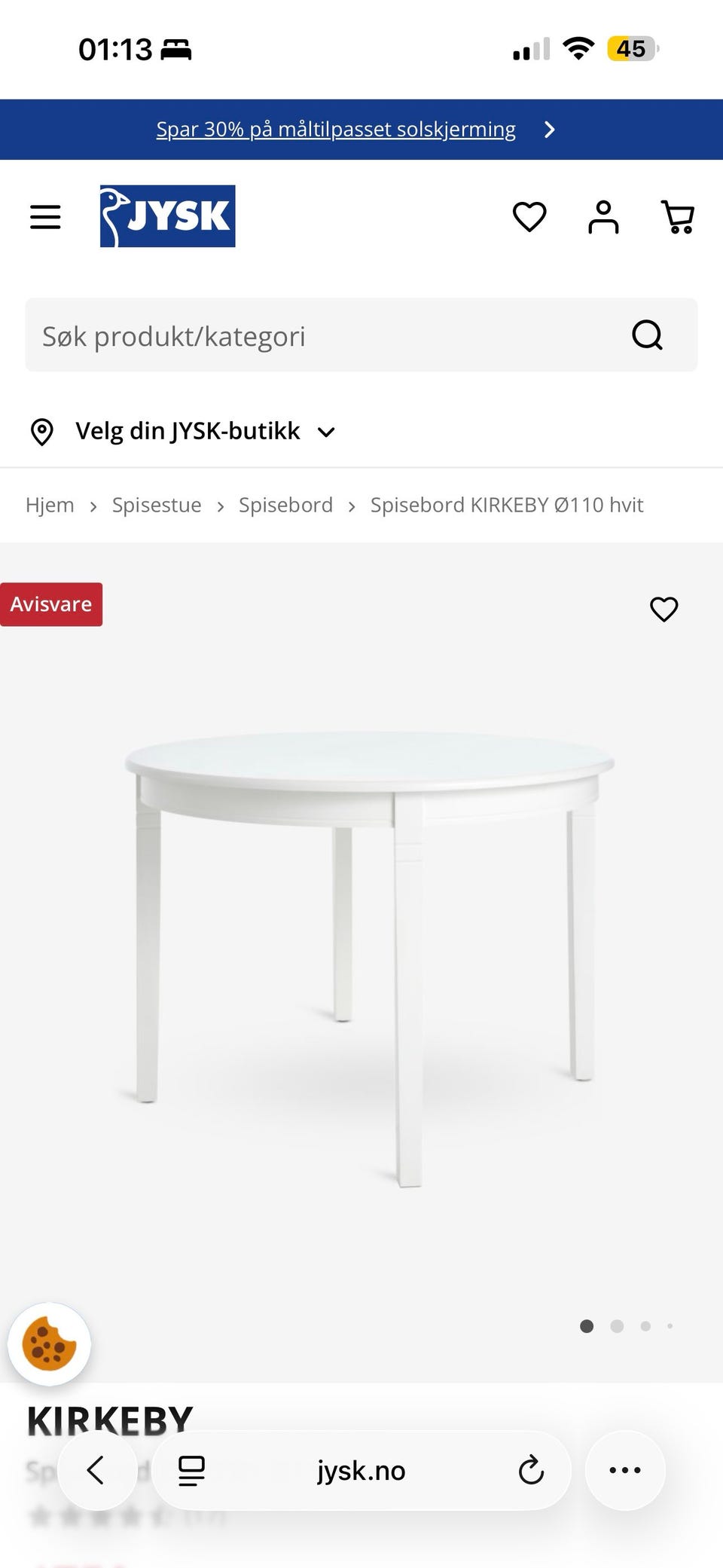Reload the jysk.no page

click(x=531, y=1470)
